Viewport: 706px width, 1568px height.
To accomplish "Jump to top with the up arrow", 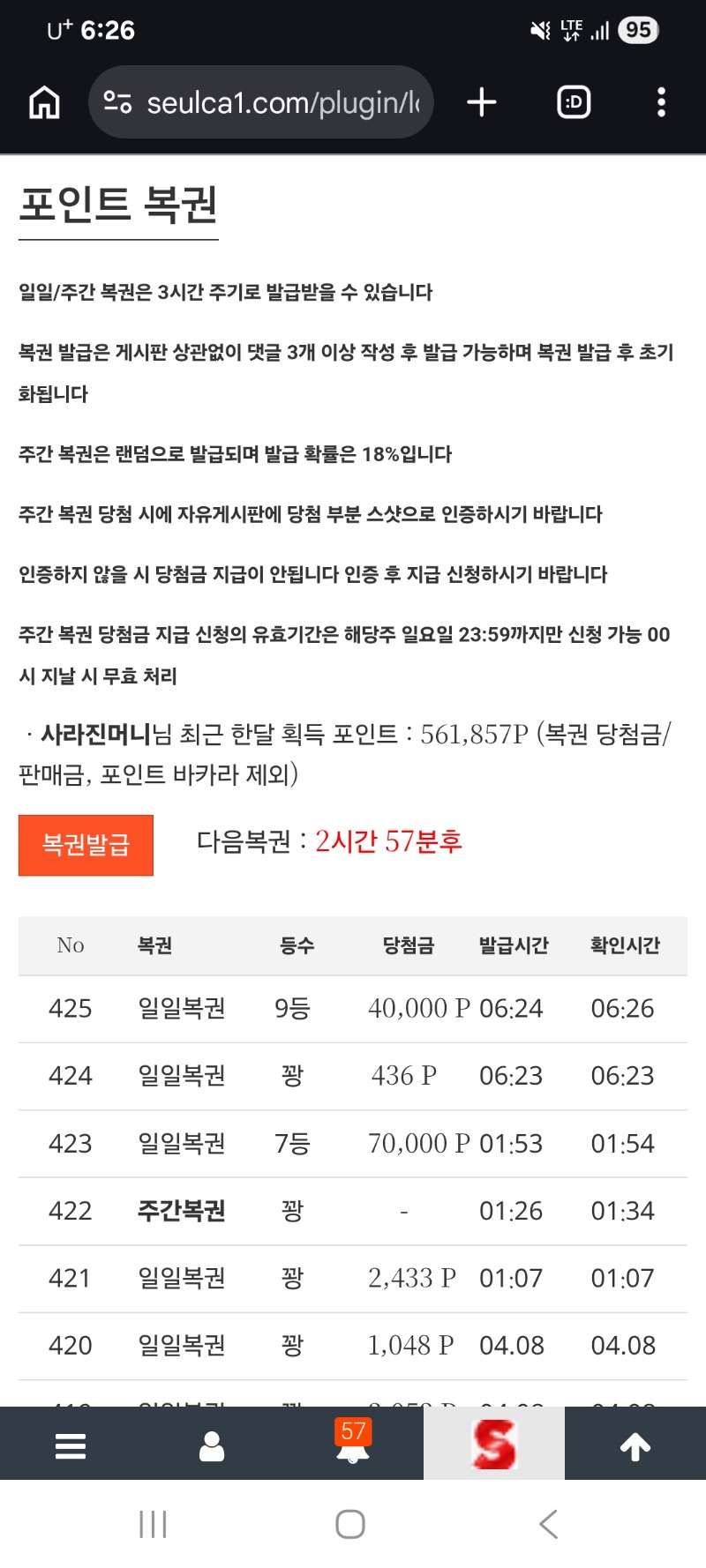I will [x=635, y=1446].
